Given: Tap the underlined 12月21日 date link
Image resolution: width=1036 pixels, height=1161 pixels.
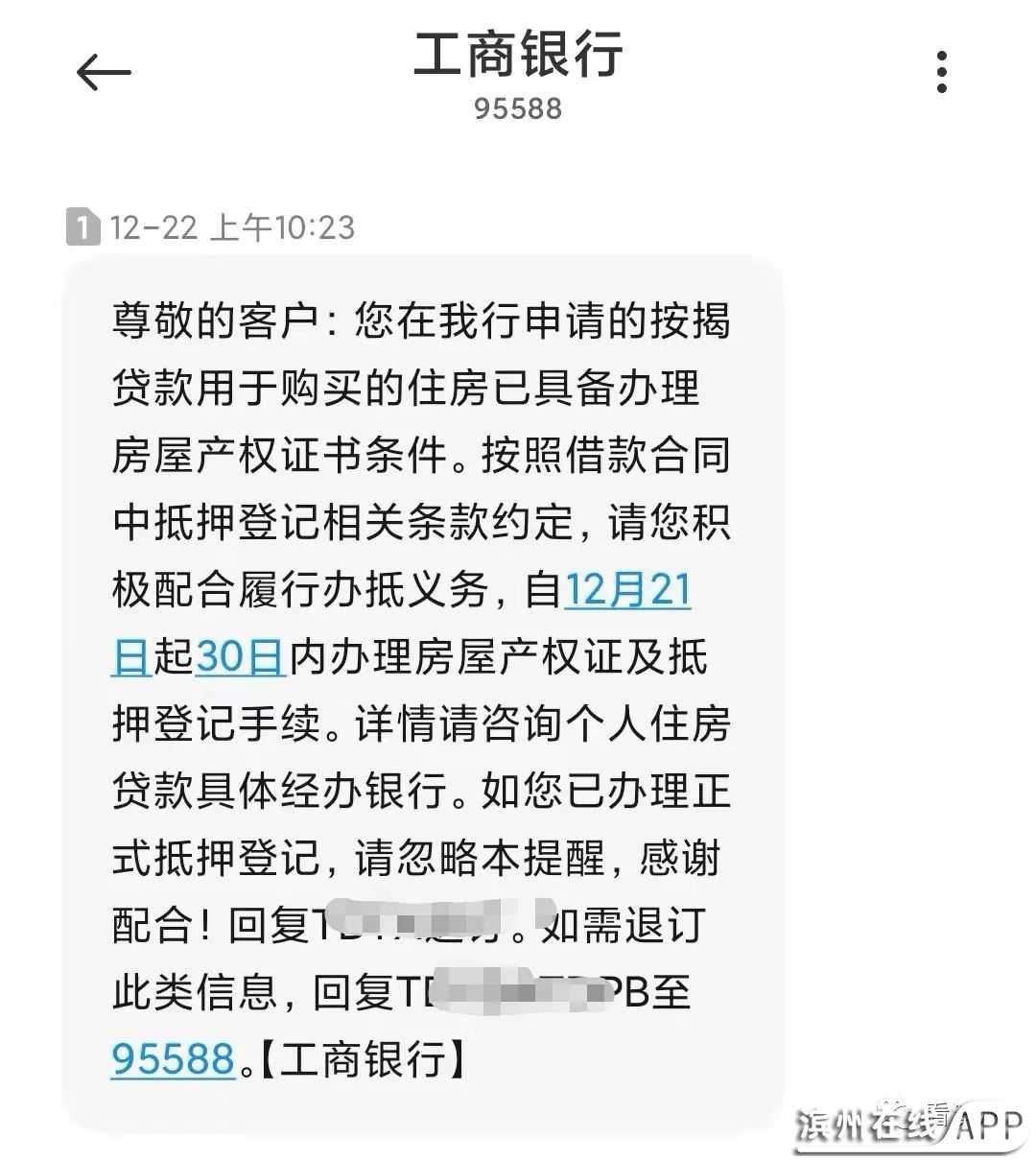Looking at the screenshot, I should (627, 590).
